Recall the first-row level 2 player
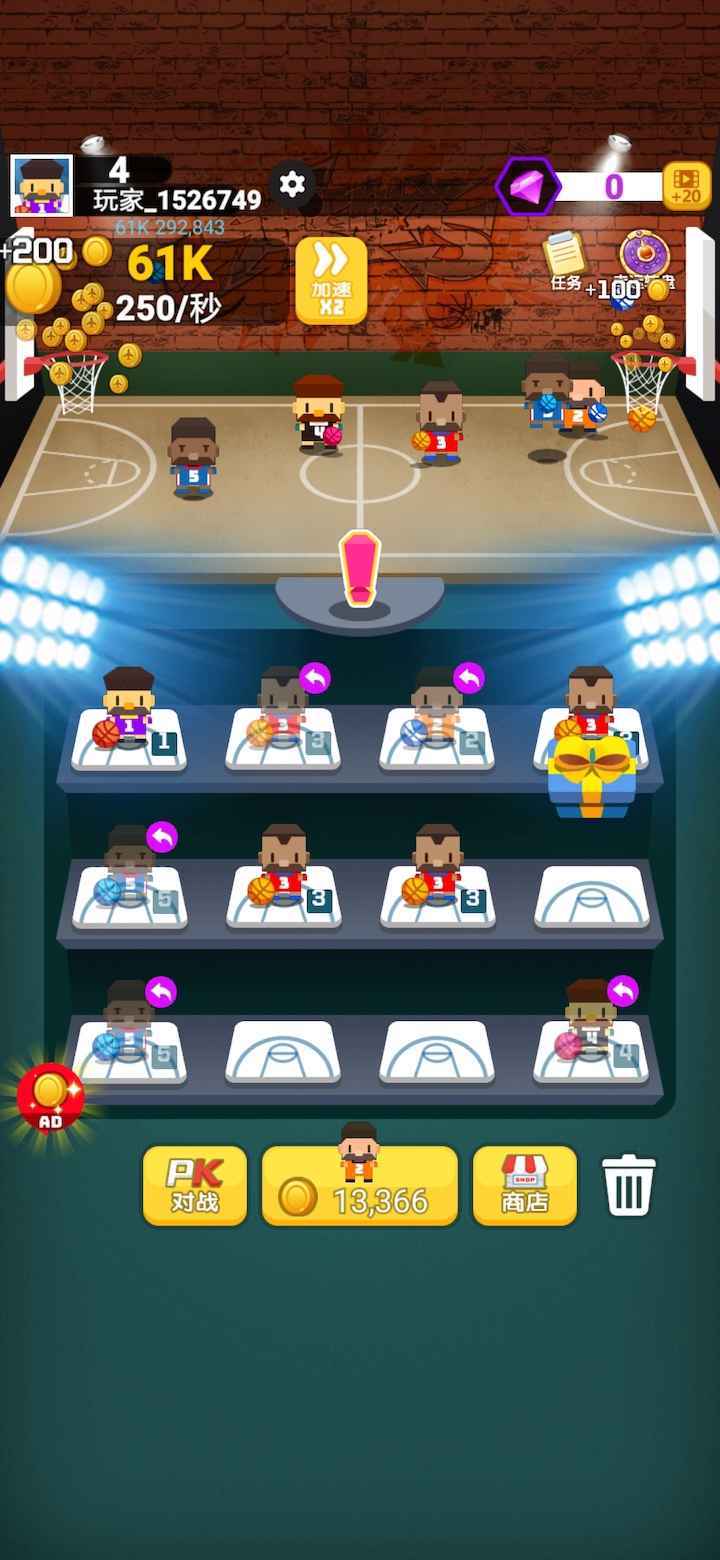Viewport: 720px width, 1560px height. [469, 678]
